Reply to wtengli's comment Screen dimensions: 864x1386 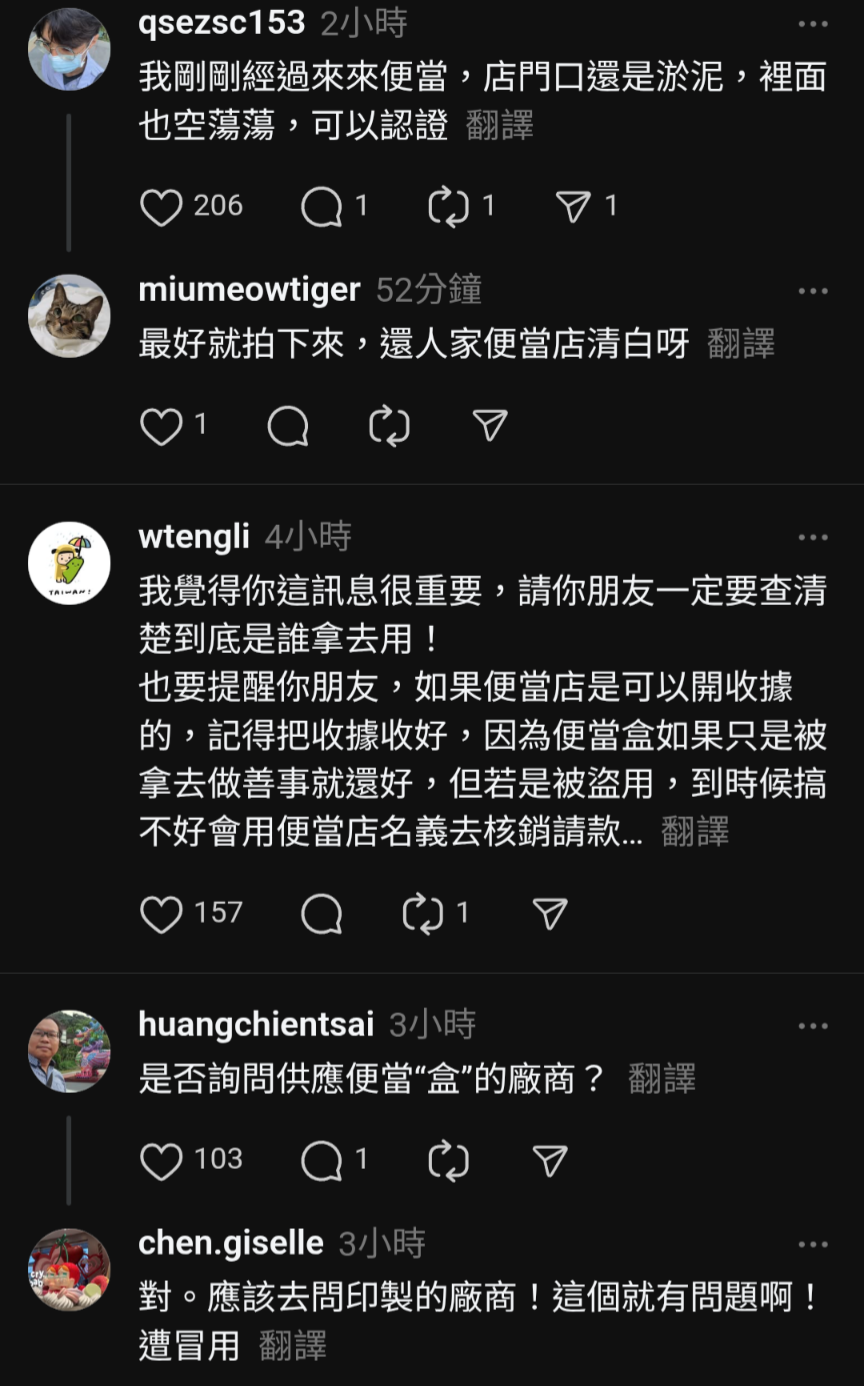click(x=321, y=914)
